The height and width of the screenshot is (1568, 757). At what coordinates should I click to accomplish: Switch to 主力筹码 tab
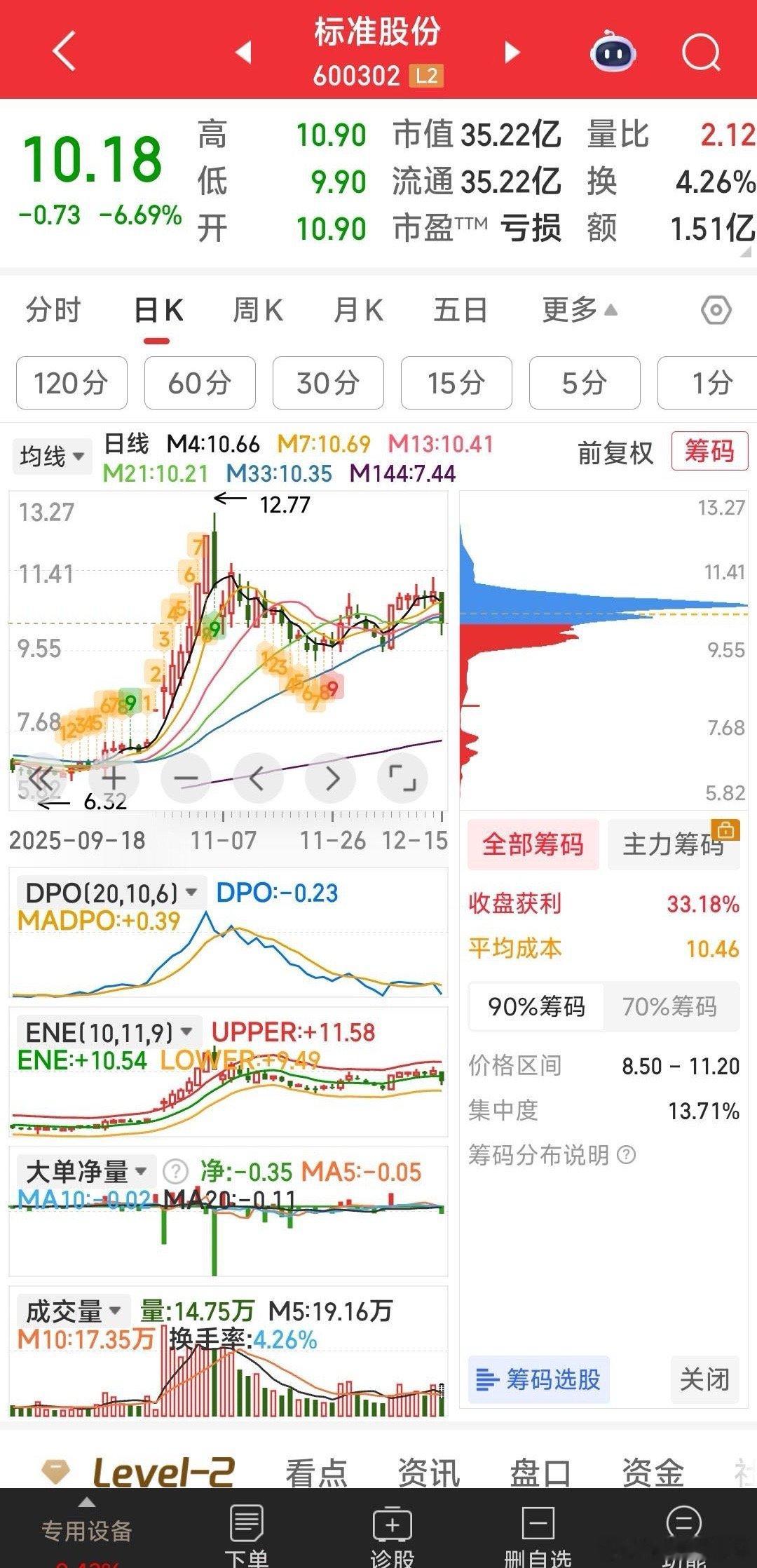point(674,844)
